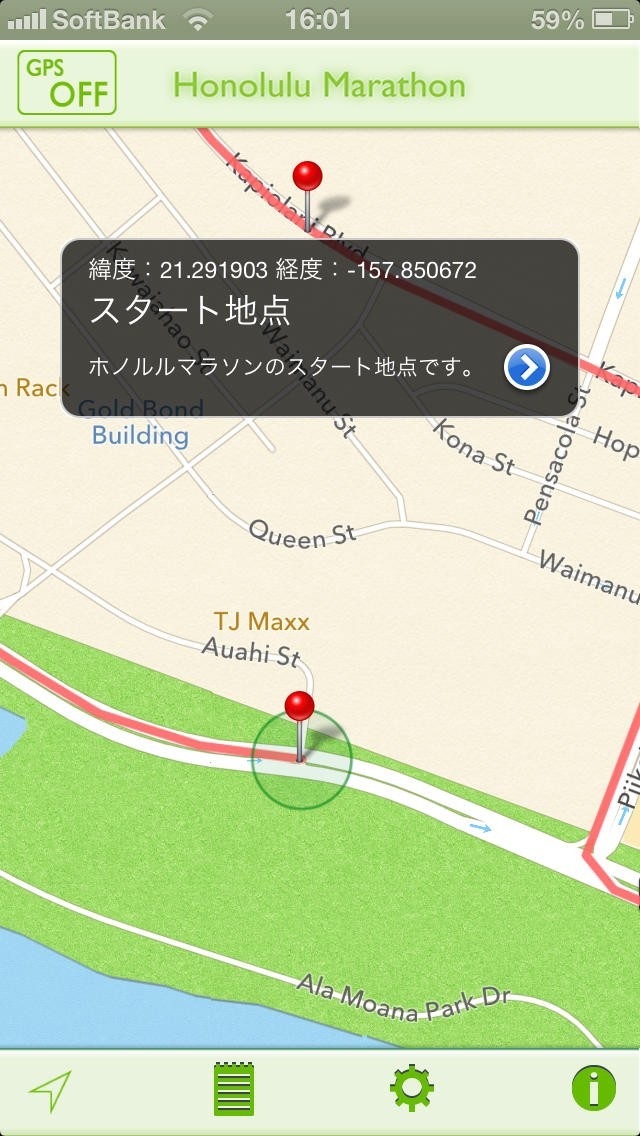Open details for スタート地点 via blue arrow
640x1136 pixels.
tap(527, 369)
